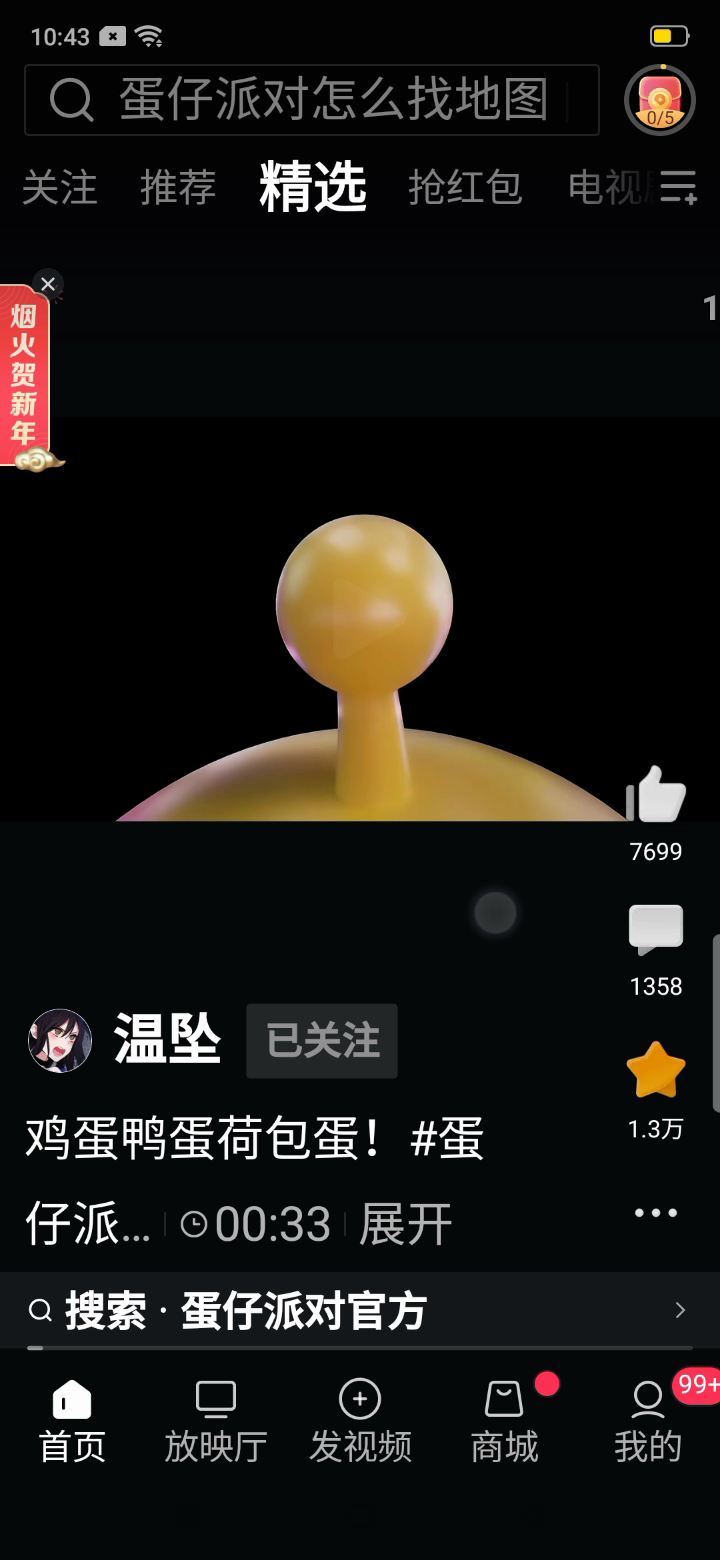Favorite the video with the star icon
This screenshot has width=720, height=1560.
(656, 1070)
